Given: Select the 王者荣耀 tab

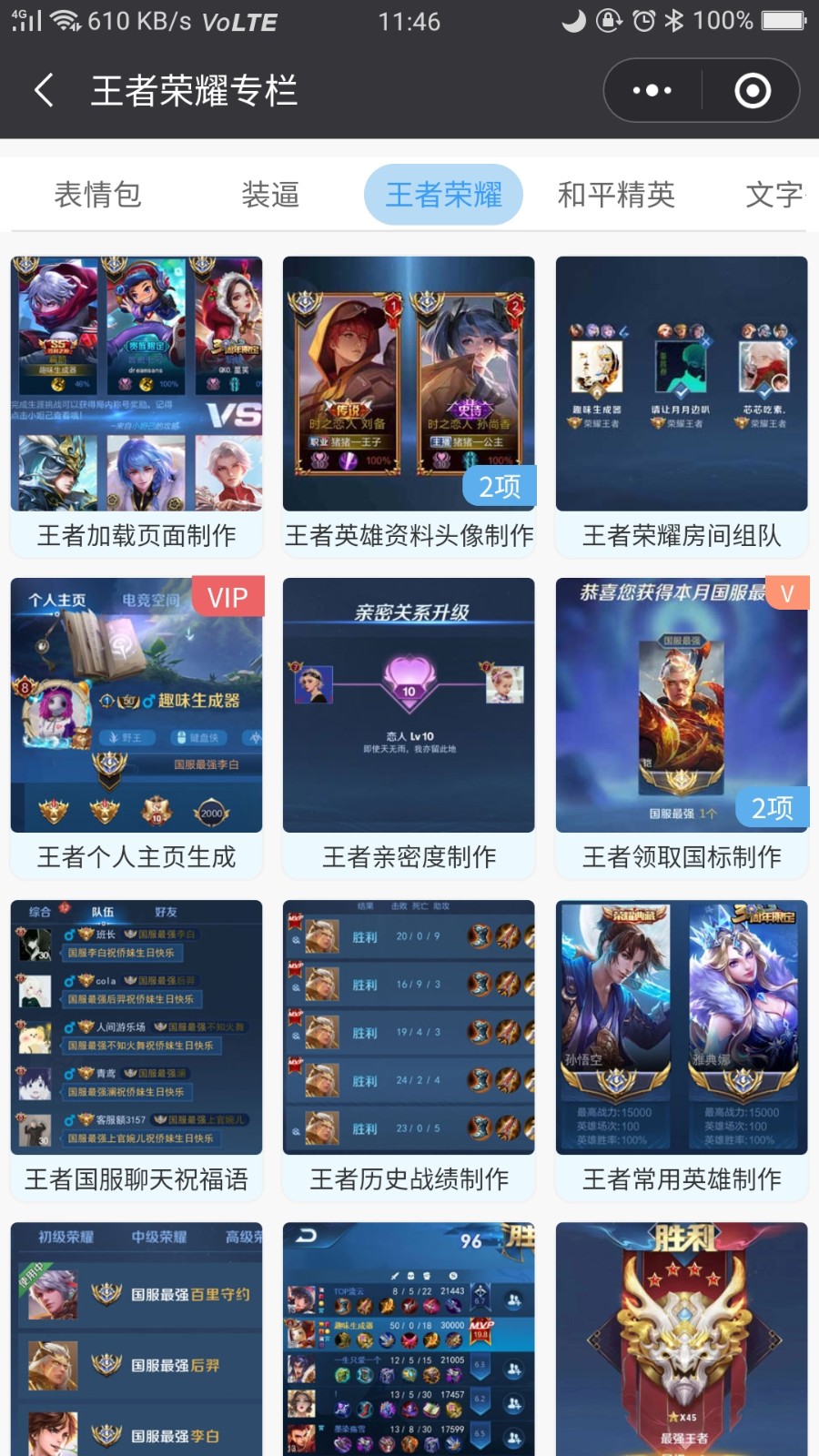Looking at the screenshot, I should pos(443,195).
